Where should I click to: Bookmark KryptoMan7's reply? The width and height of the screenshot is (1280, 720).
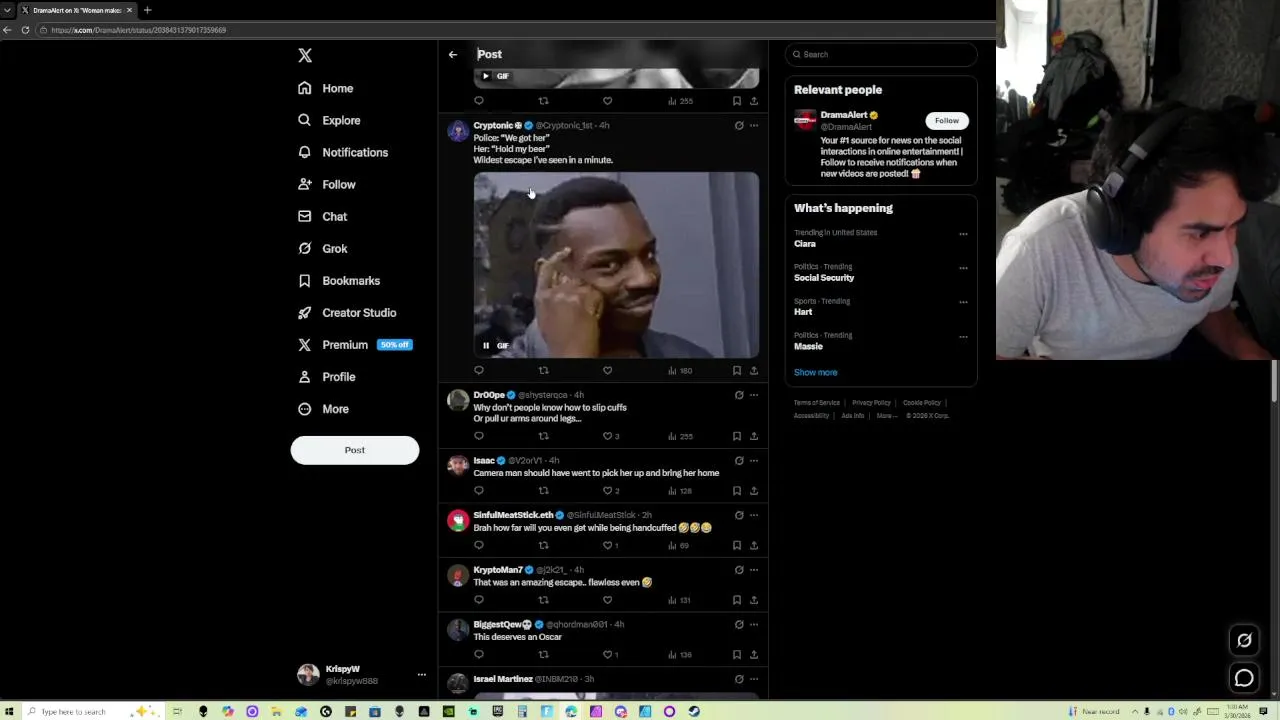(737, 600)
